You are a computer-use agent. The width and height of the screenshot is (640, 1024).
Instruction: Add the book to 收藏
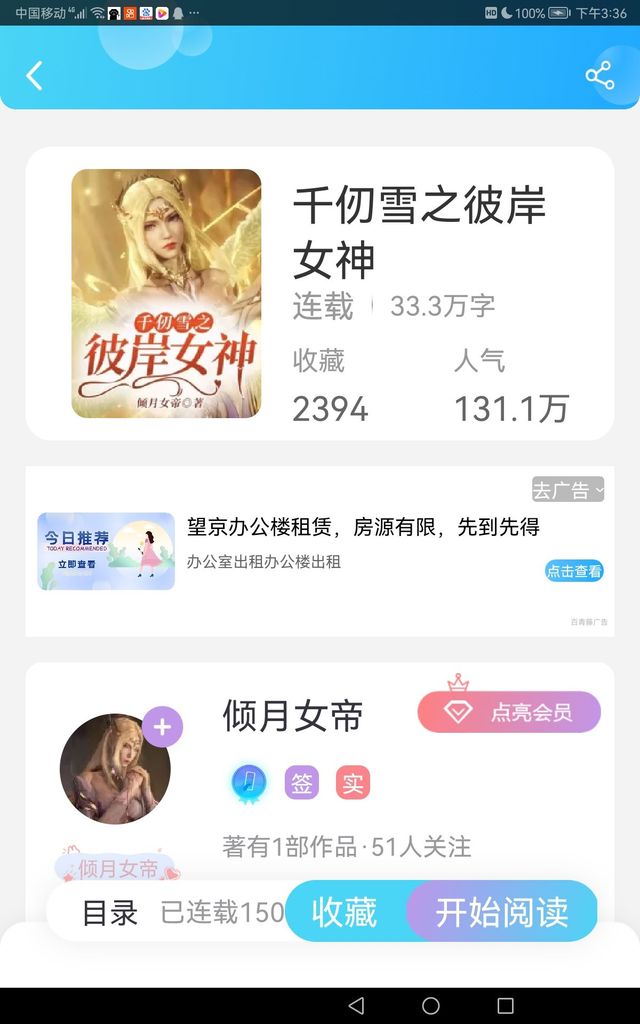345,912
